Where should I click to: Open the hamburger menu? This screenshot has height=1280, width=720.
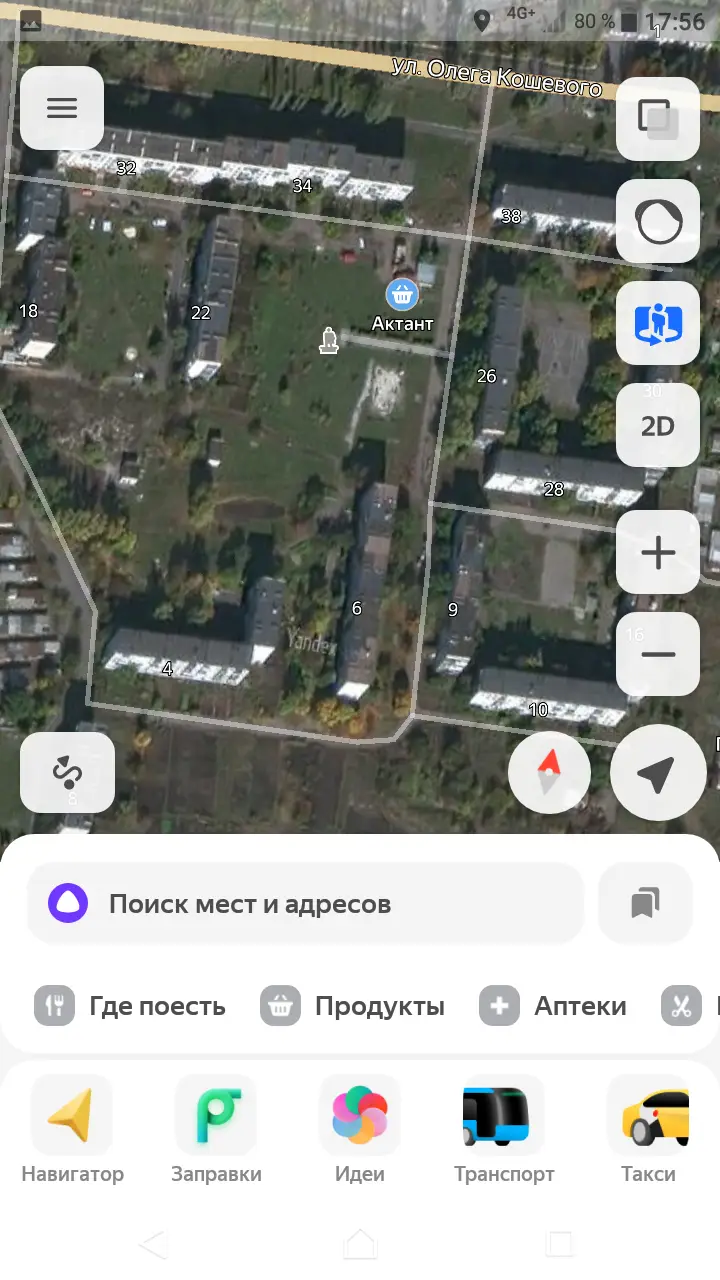tap(62, 108)
